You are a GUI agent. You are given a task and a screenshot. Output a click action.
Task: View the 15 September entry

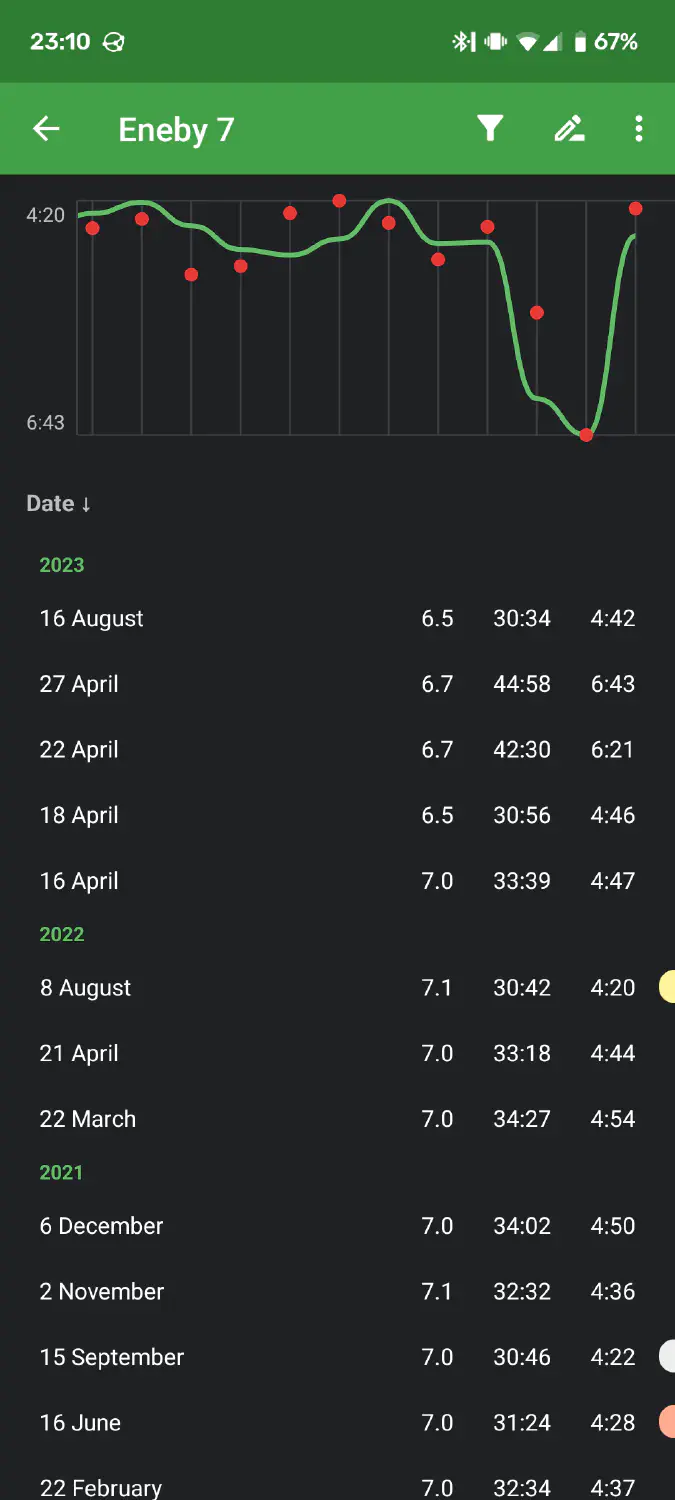click(337, 1357)
